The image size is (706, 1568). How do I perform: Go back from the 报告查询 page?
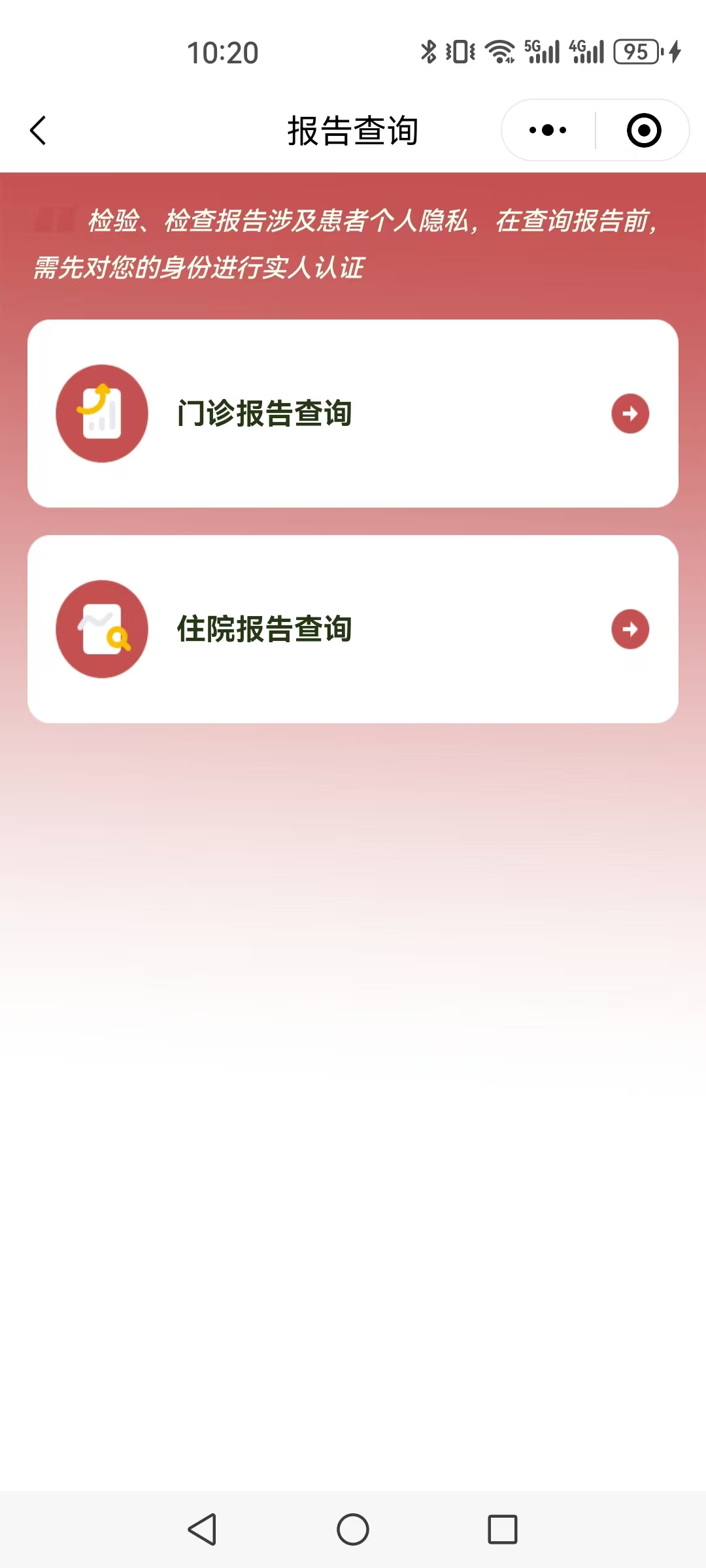pos(38,131)
